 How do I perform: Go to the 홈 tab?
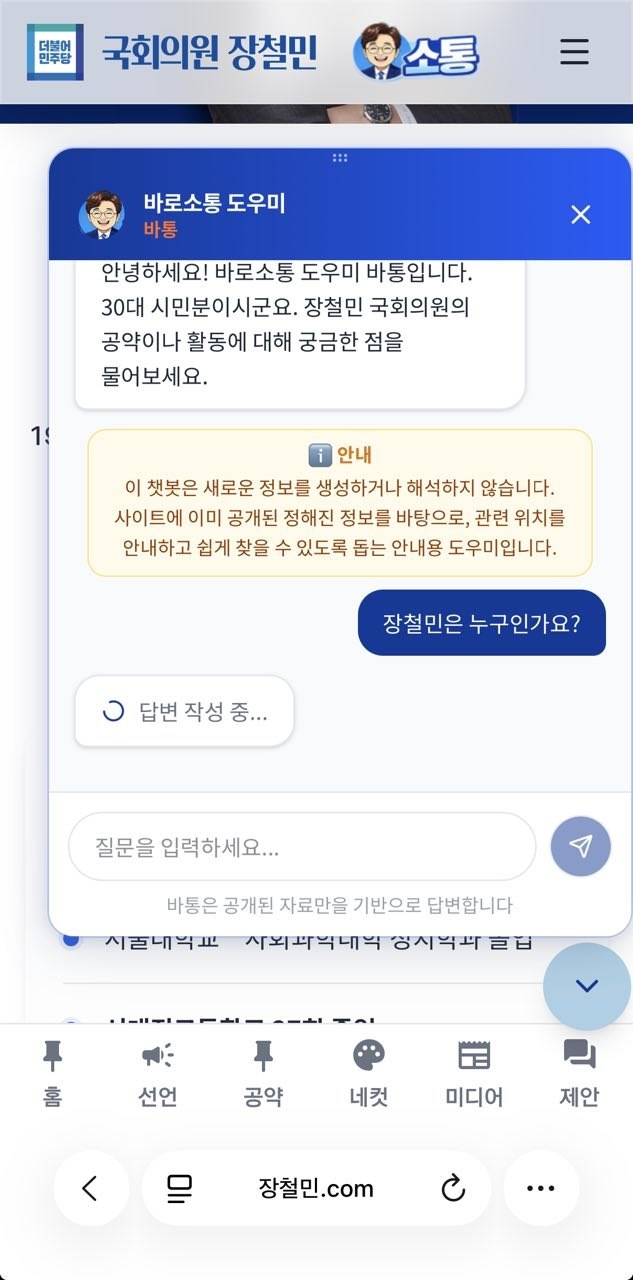(x=53, y=1072)
